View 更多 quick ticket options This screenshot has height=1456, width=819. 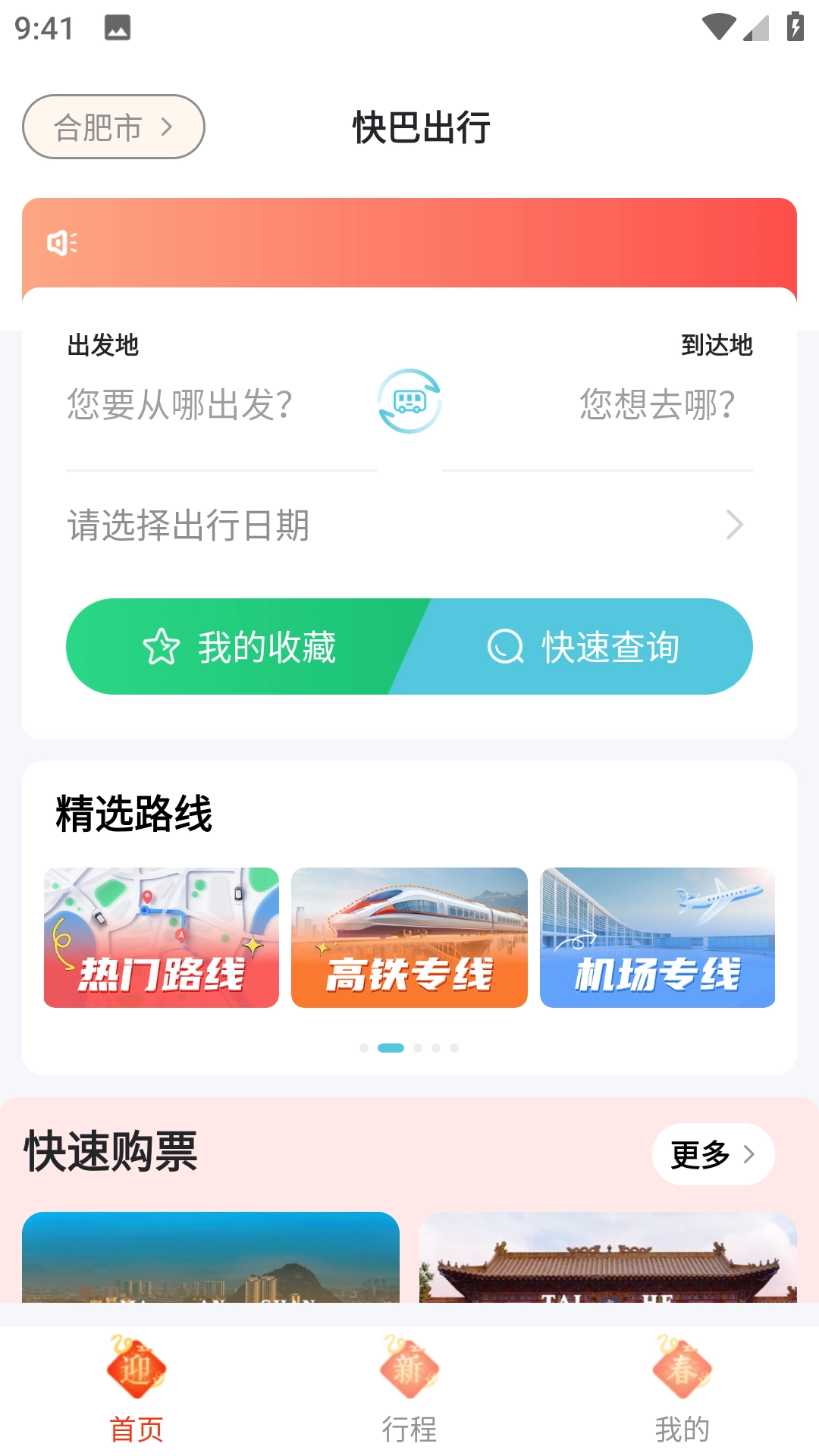(713, 1154)
